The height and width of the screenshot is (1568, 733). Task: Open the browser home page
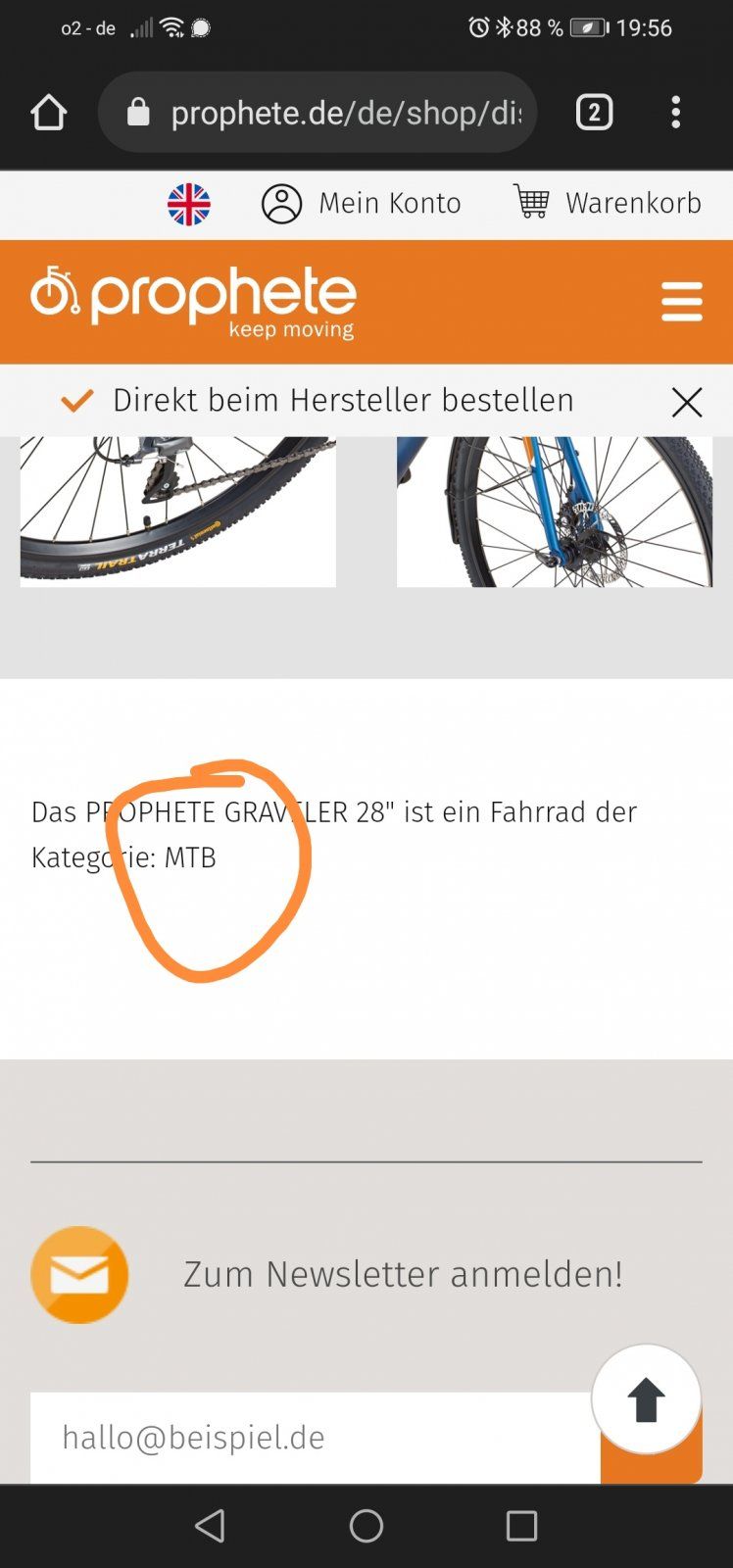(x=48, y=113)
